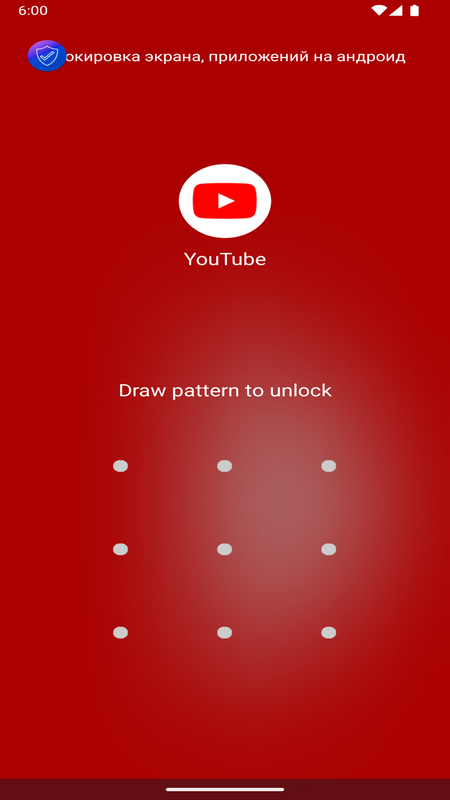Tap the bottom-middle pattern dot
The width and height of the screenshot is (450, 800).
click(x=224, y=633)
